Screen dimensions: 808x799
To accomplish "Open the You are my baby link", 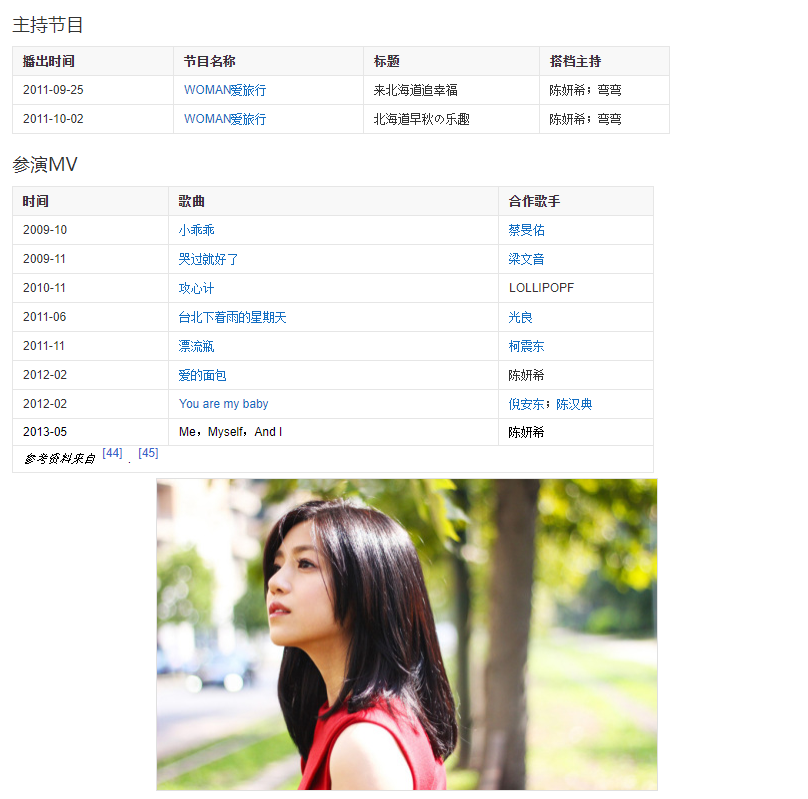I will coord(223,404).
